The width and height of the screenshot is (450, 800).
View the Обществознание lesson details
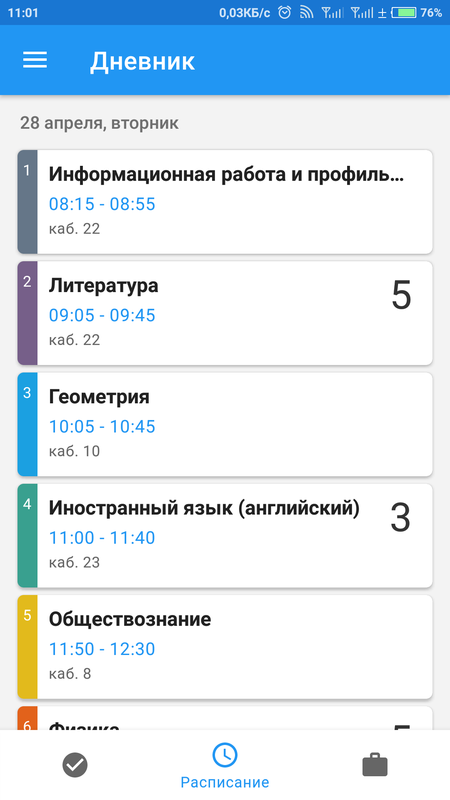click(225, 646)
